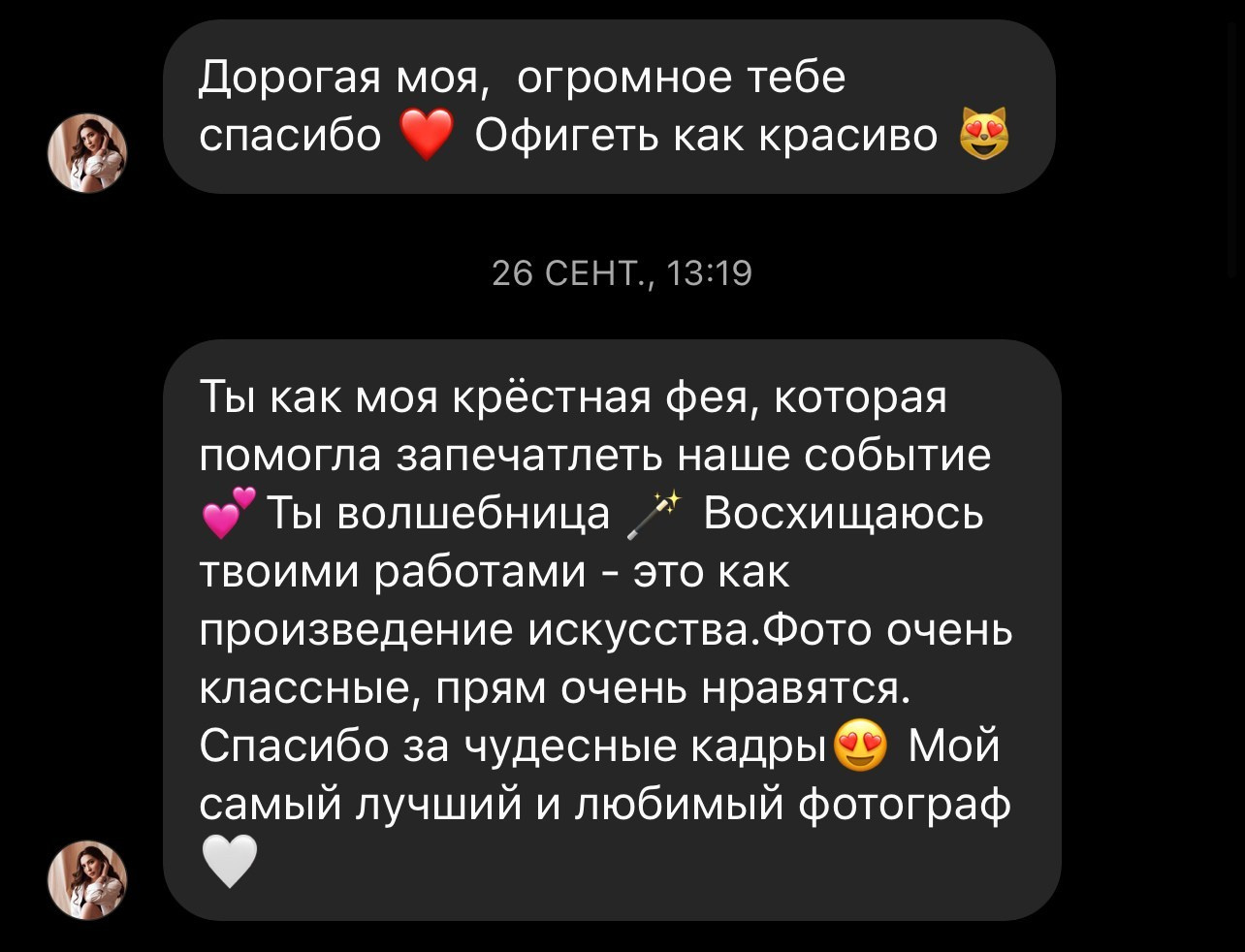The width and height of the screenshot is (1245, 952).
Task: Open sender's avatar beside the 'Дорогая моя' message
Action: click(x=88, y=153)
